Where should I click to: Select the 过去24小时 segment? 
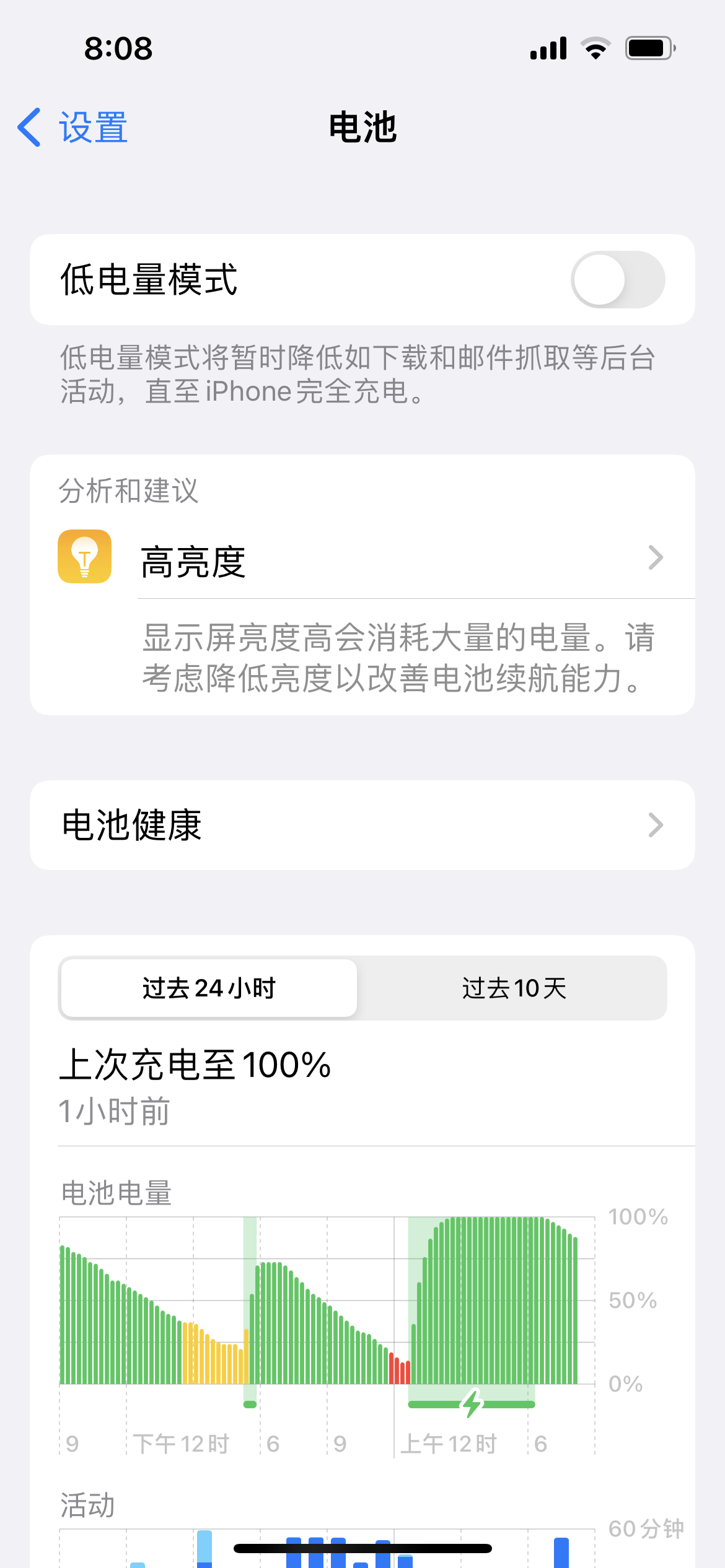click(x=209, y=988)
